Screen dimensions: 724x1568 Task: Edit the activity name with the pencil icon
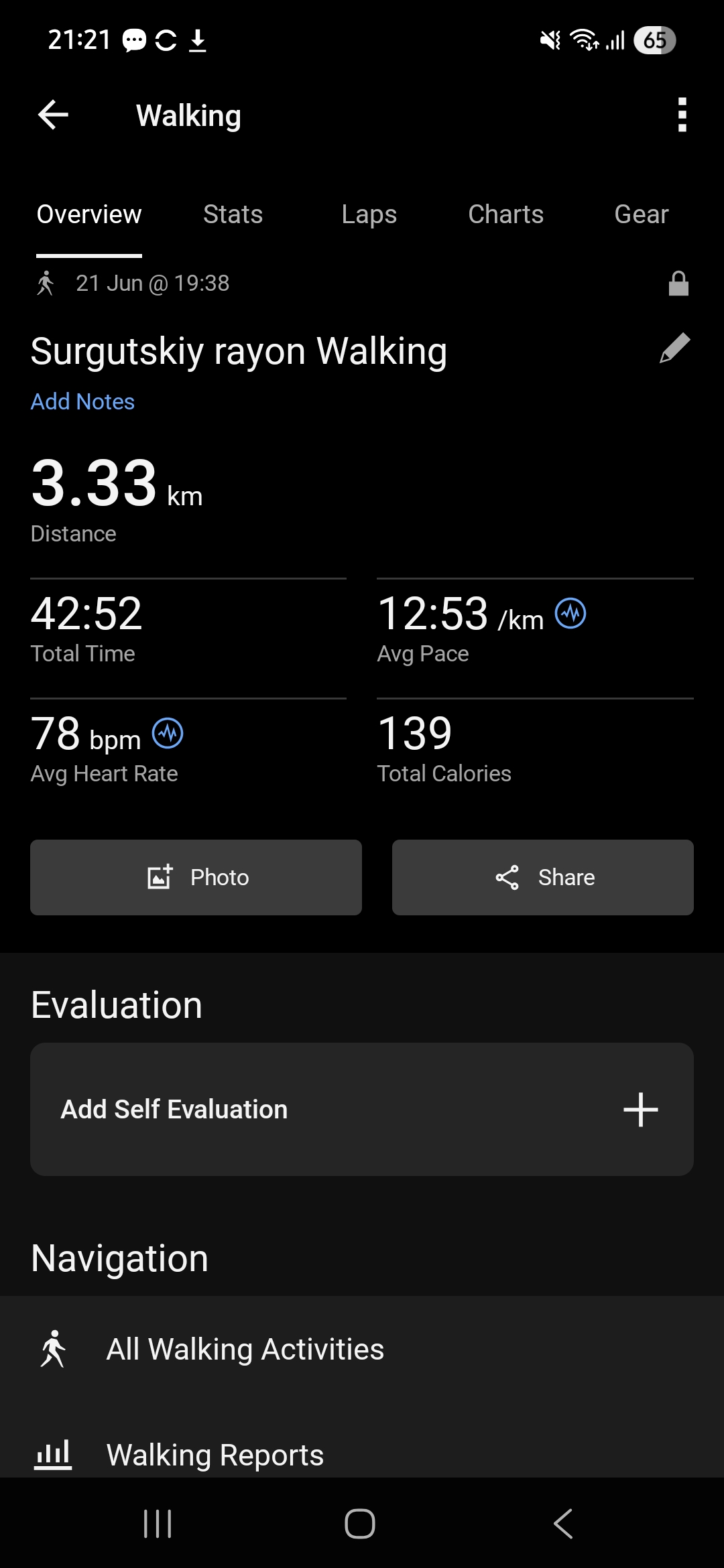pyautogui.click(x=674, y=348)
